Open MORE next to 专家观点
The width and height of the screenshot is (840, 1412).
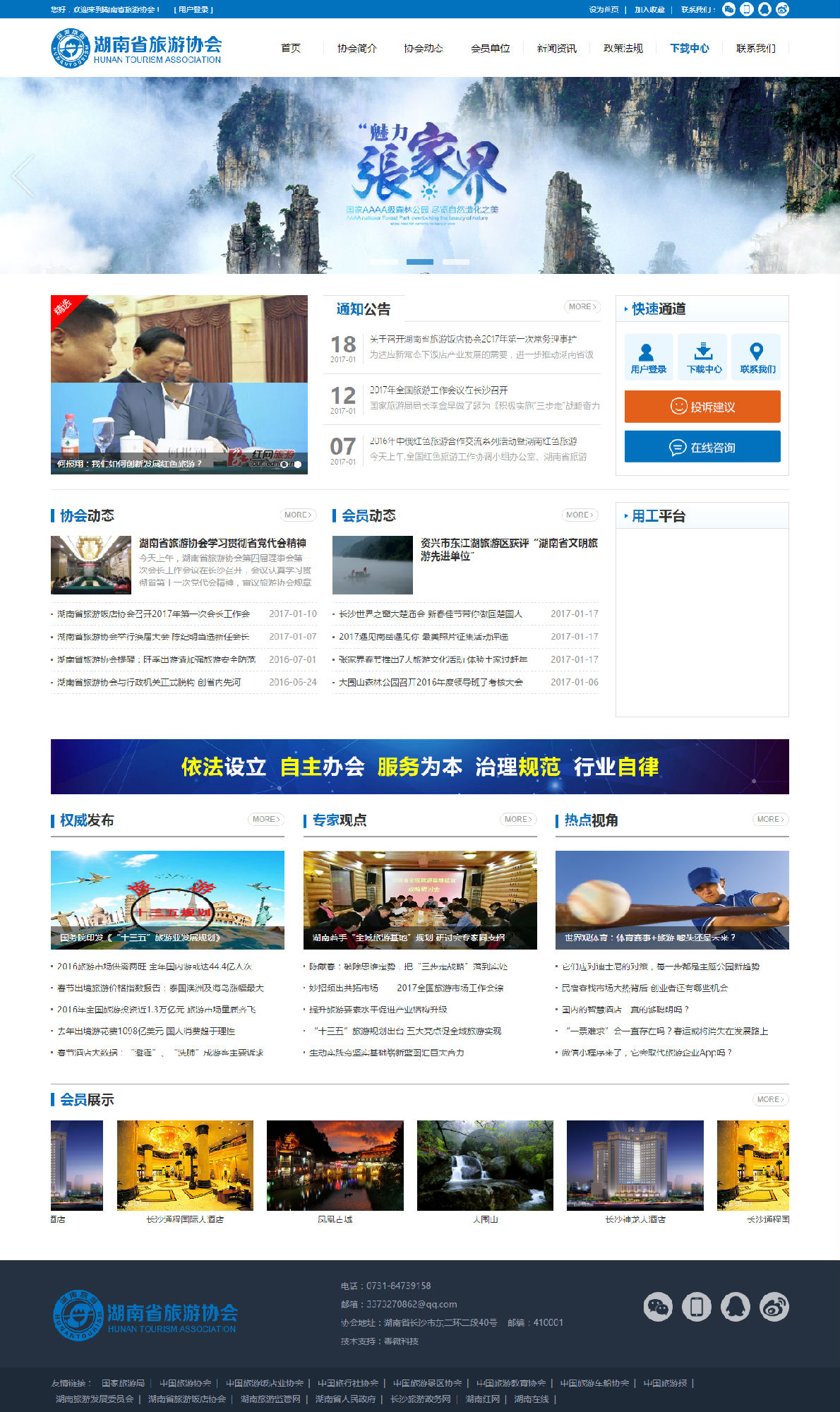[x=519, y=820]
